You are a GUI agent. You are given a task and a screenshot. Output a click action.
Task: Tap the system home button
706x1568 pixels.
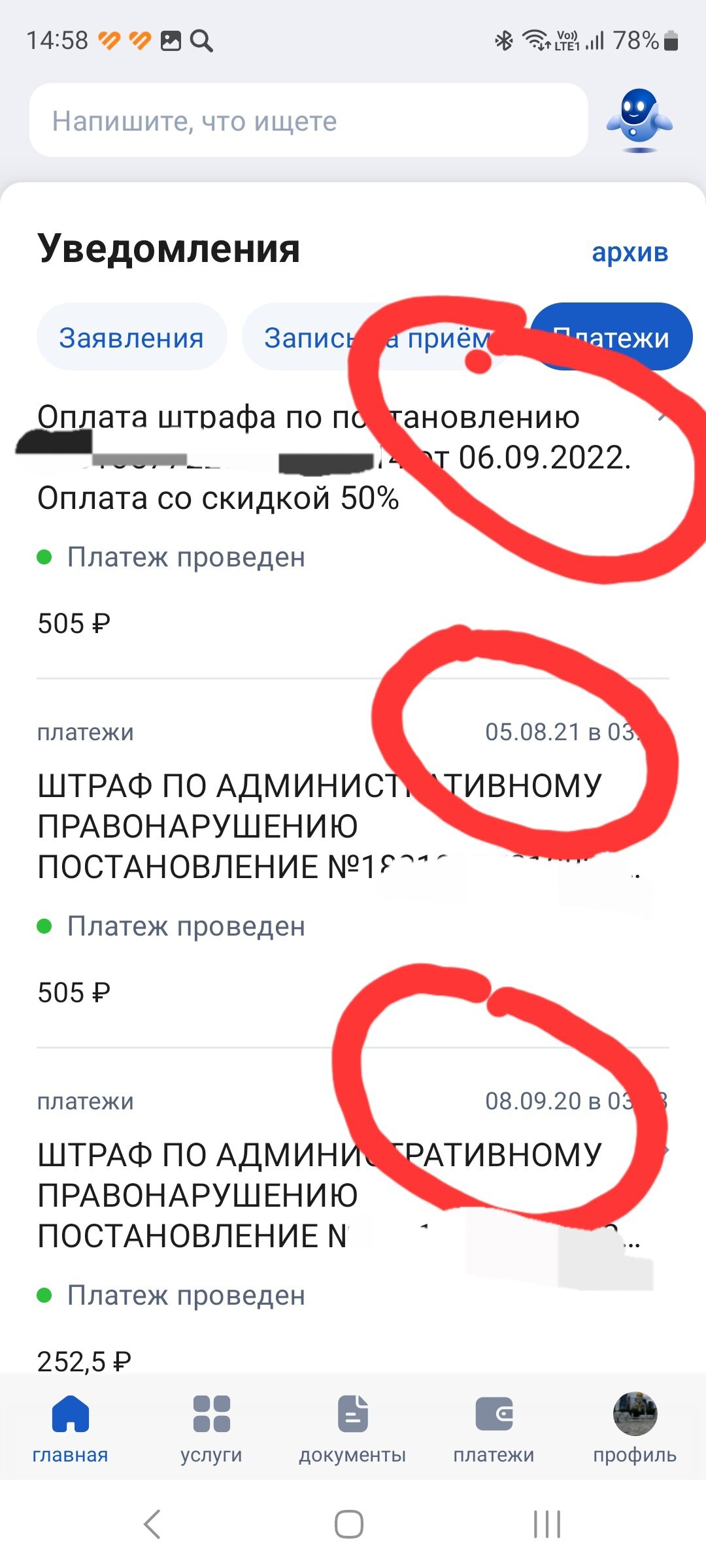pyautogui.click(x=349, y=1524)
